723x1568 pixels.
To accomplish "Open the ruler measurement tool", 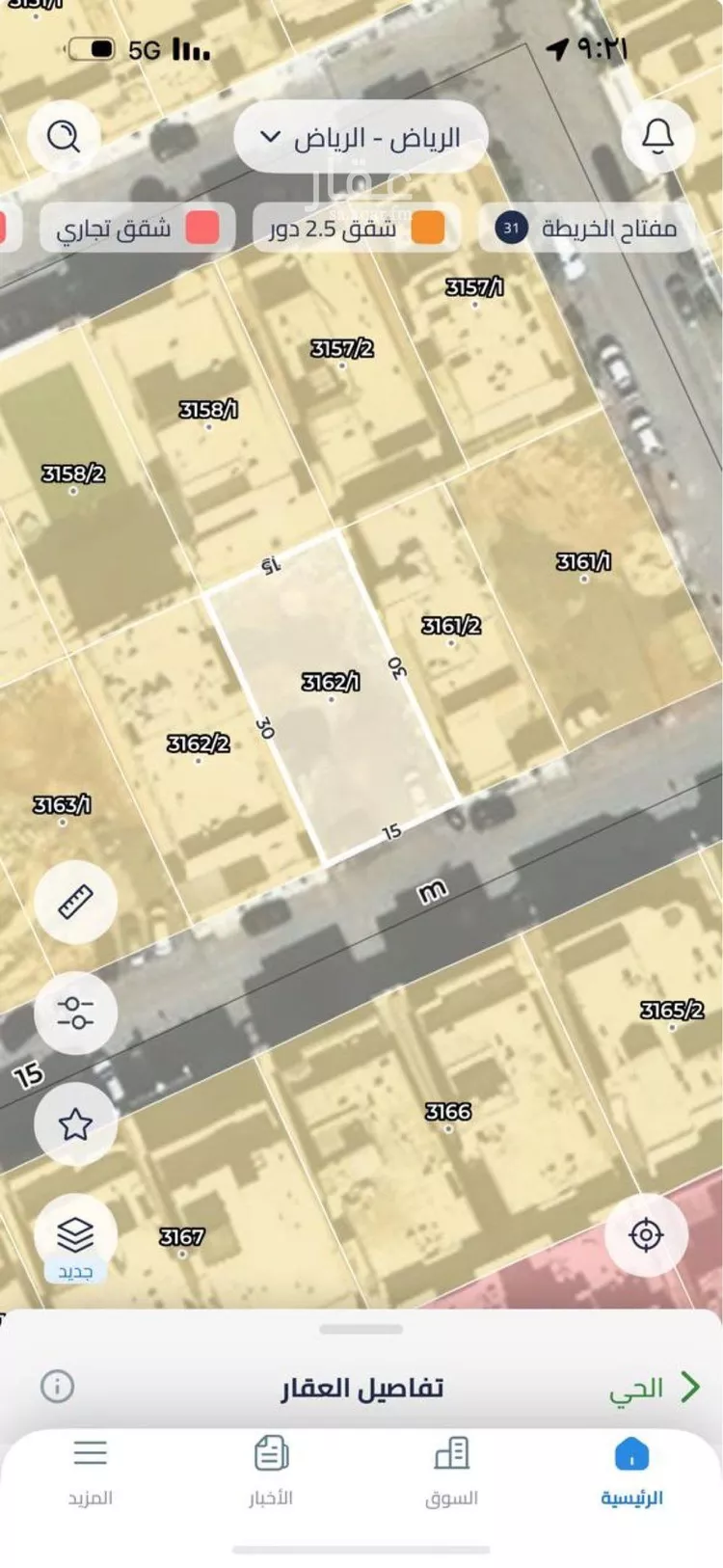I will [x=75, y=902].
